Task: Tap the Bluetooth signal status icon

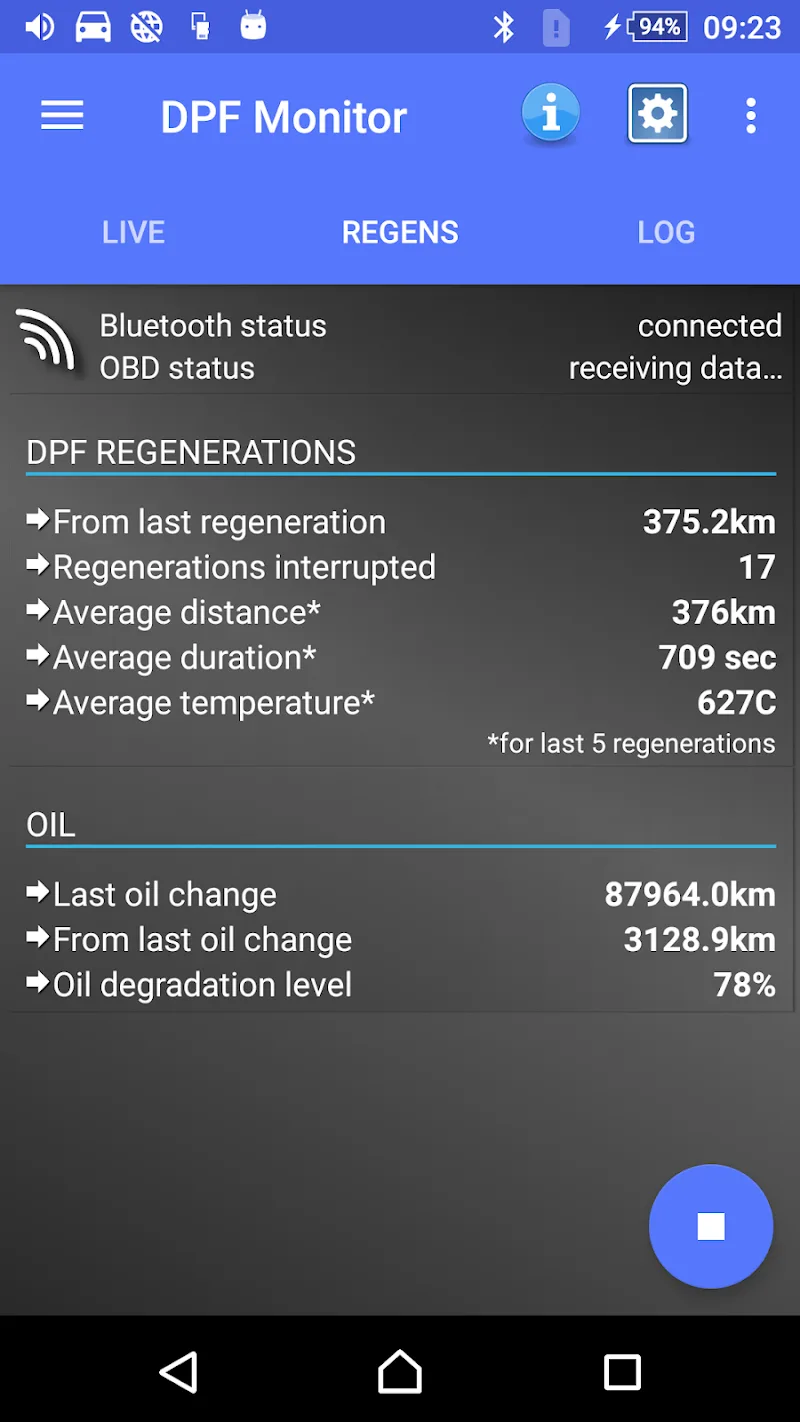Action: [45, 343]
